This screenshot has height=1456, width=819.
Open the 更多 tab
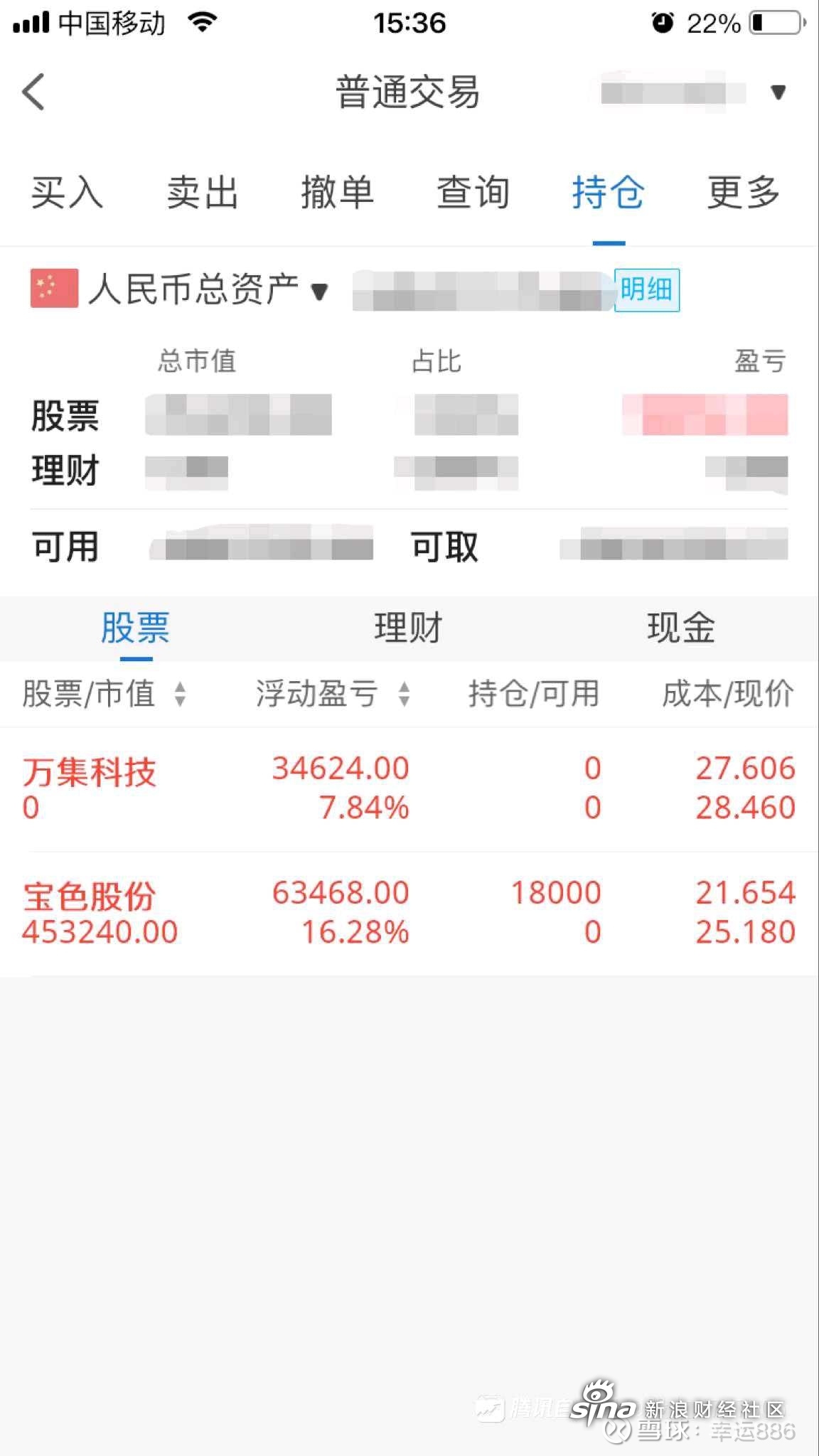744,193
